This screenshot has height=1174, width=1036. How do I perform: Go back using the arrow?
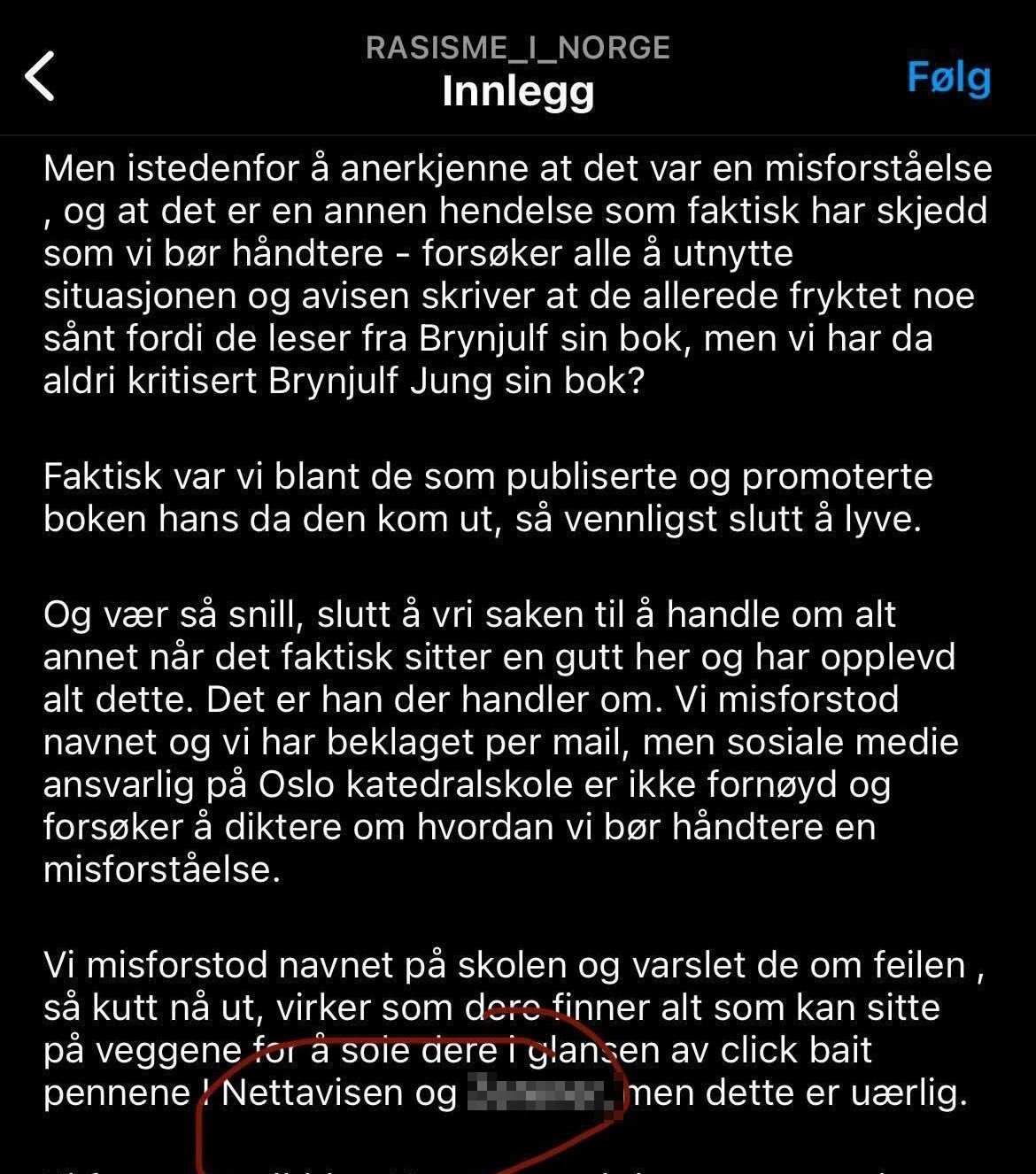40,75
